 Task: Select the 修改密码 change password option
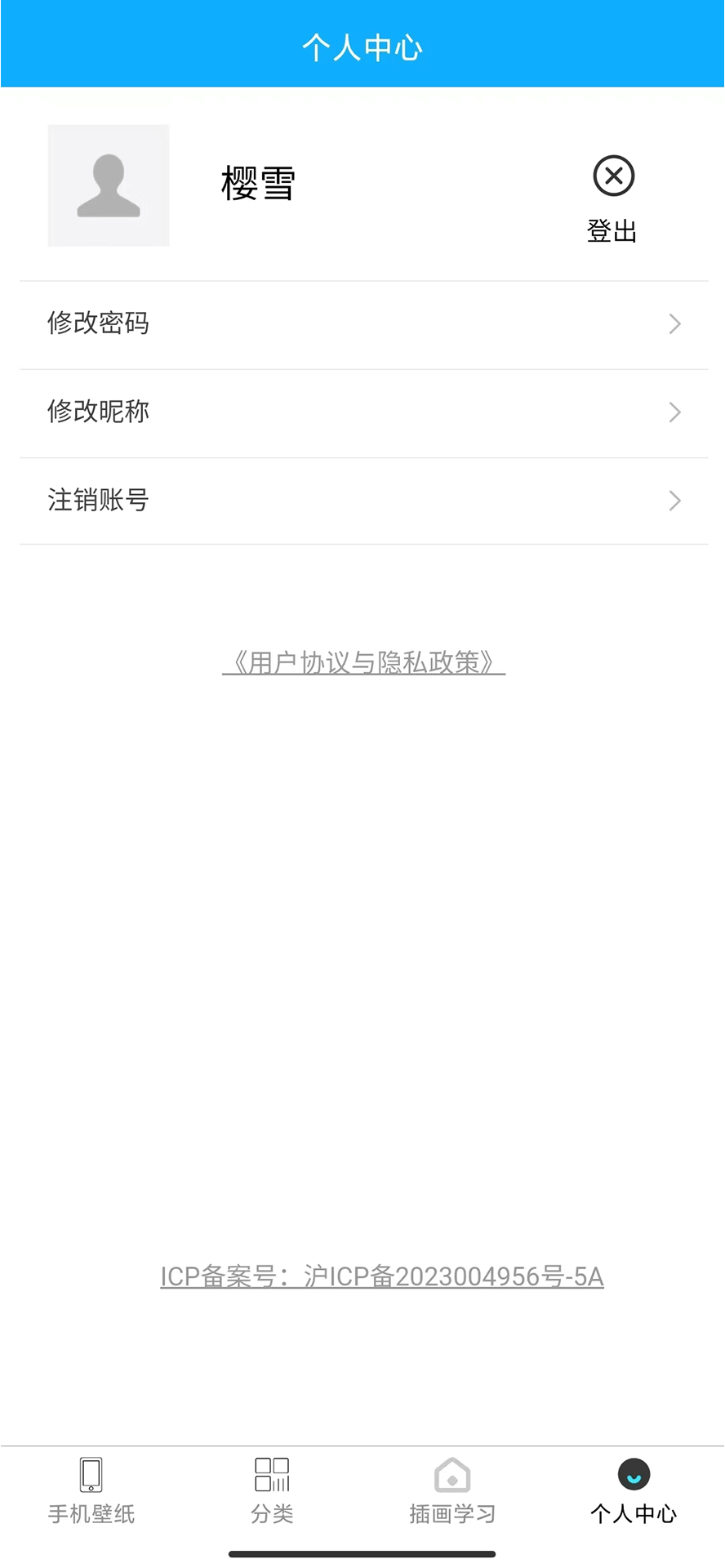98,323
